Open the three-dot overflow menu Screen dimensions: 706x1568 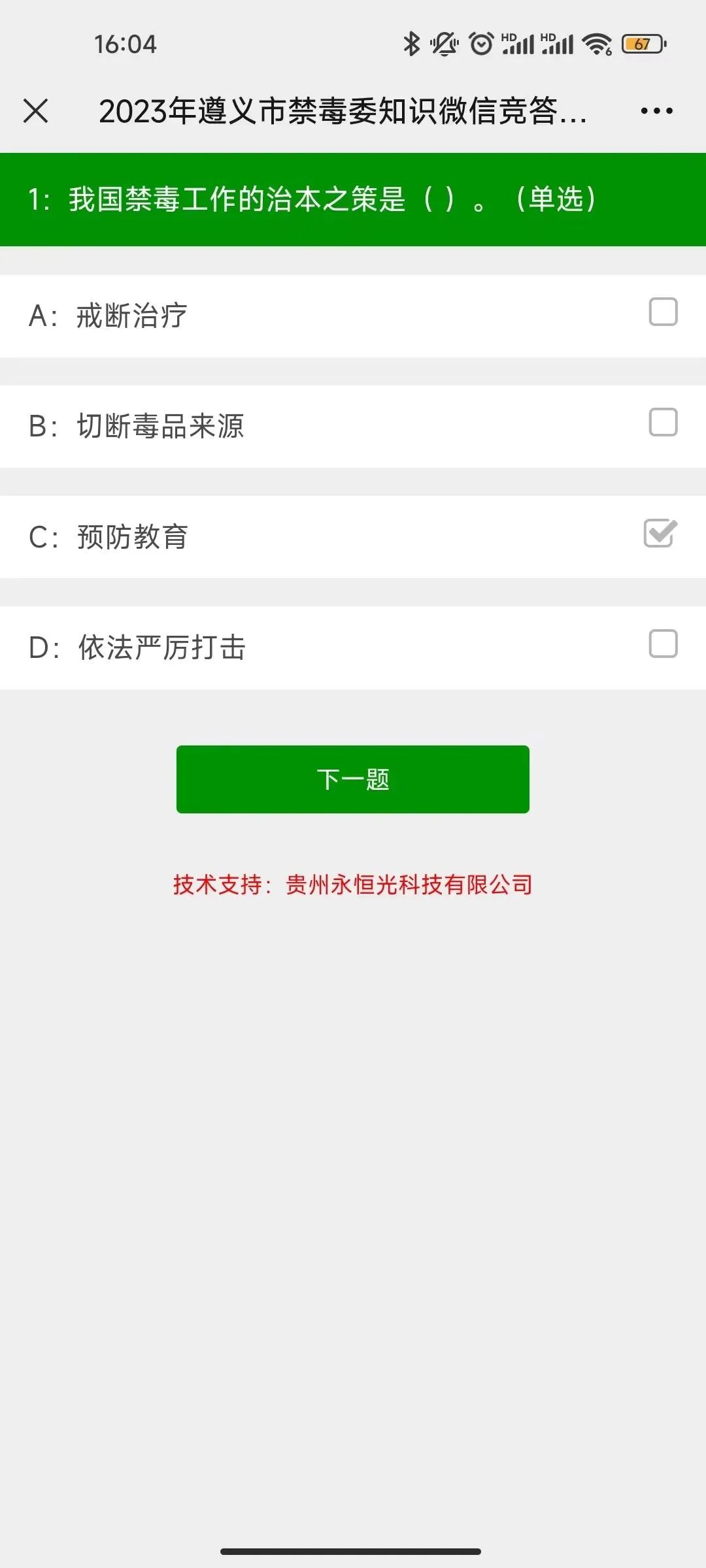(x=656, y=111)
